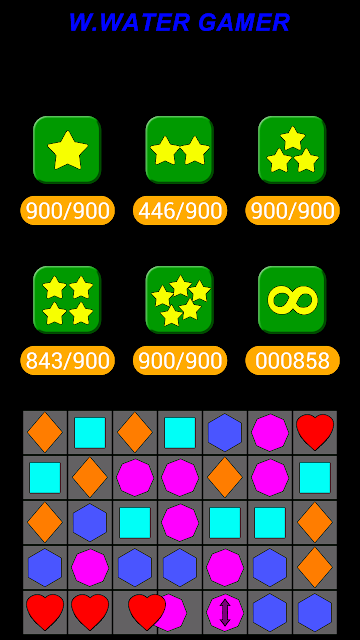Start the one-star level
Screen dimensions: 360x640
[x=67, y=150]
